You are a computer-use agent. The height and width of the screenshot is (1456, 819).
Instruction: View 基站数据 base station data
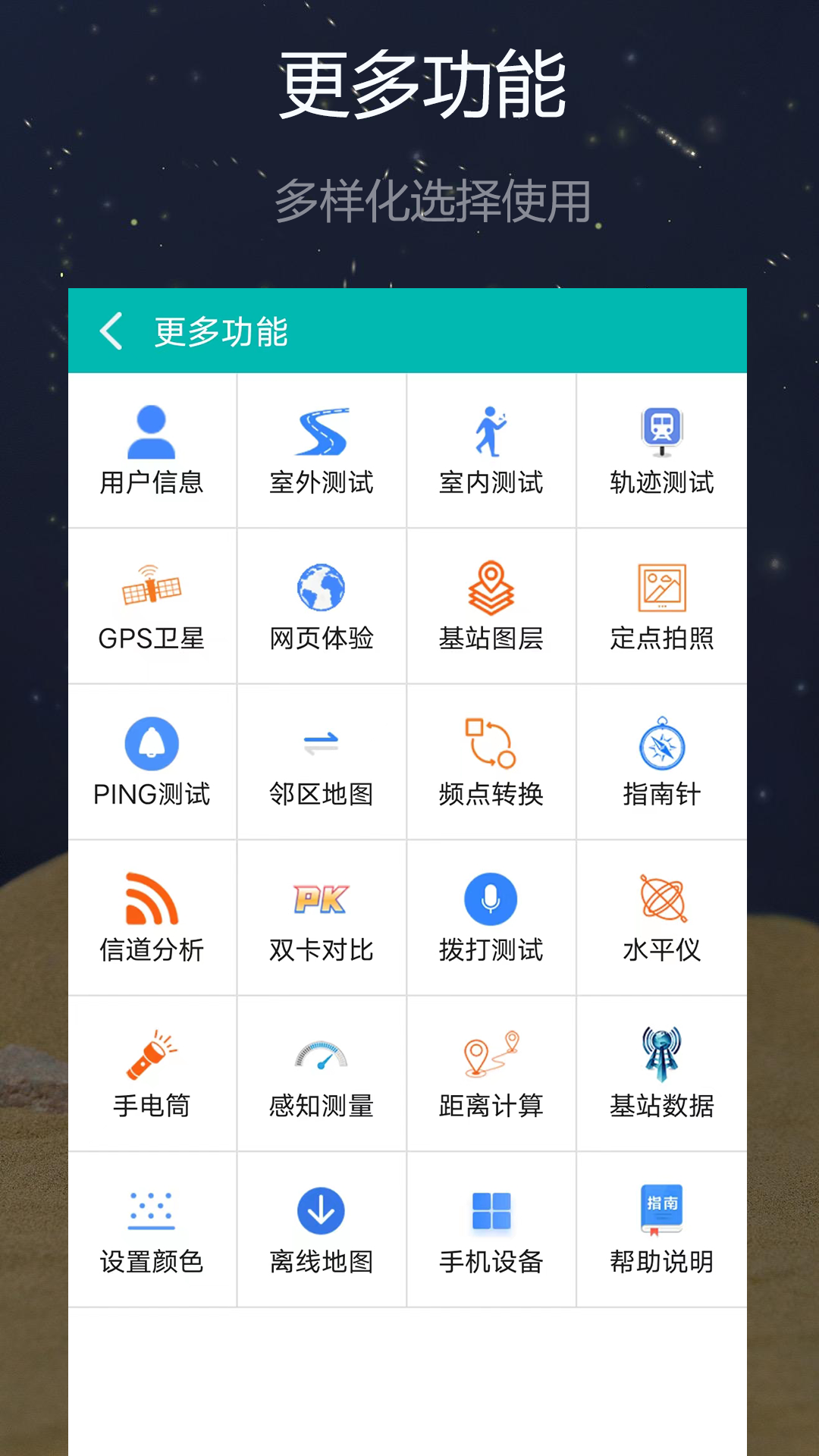(x=661, y=1072)
